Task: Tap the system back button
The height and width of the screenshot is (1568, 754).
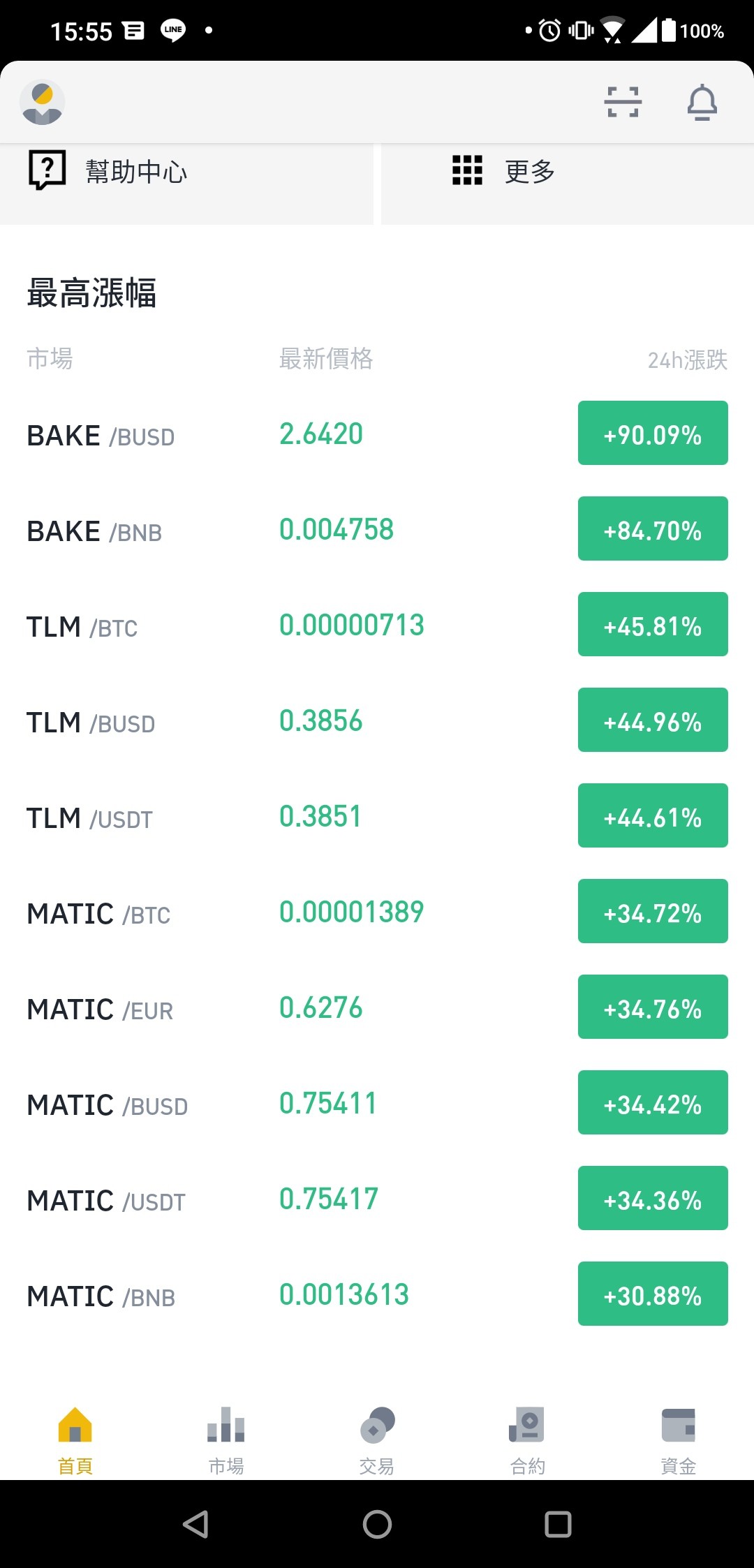Action: tap(196, 1524)
